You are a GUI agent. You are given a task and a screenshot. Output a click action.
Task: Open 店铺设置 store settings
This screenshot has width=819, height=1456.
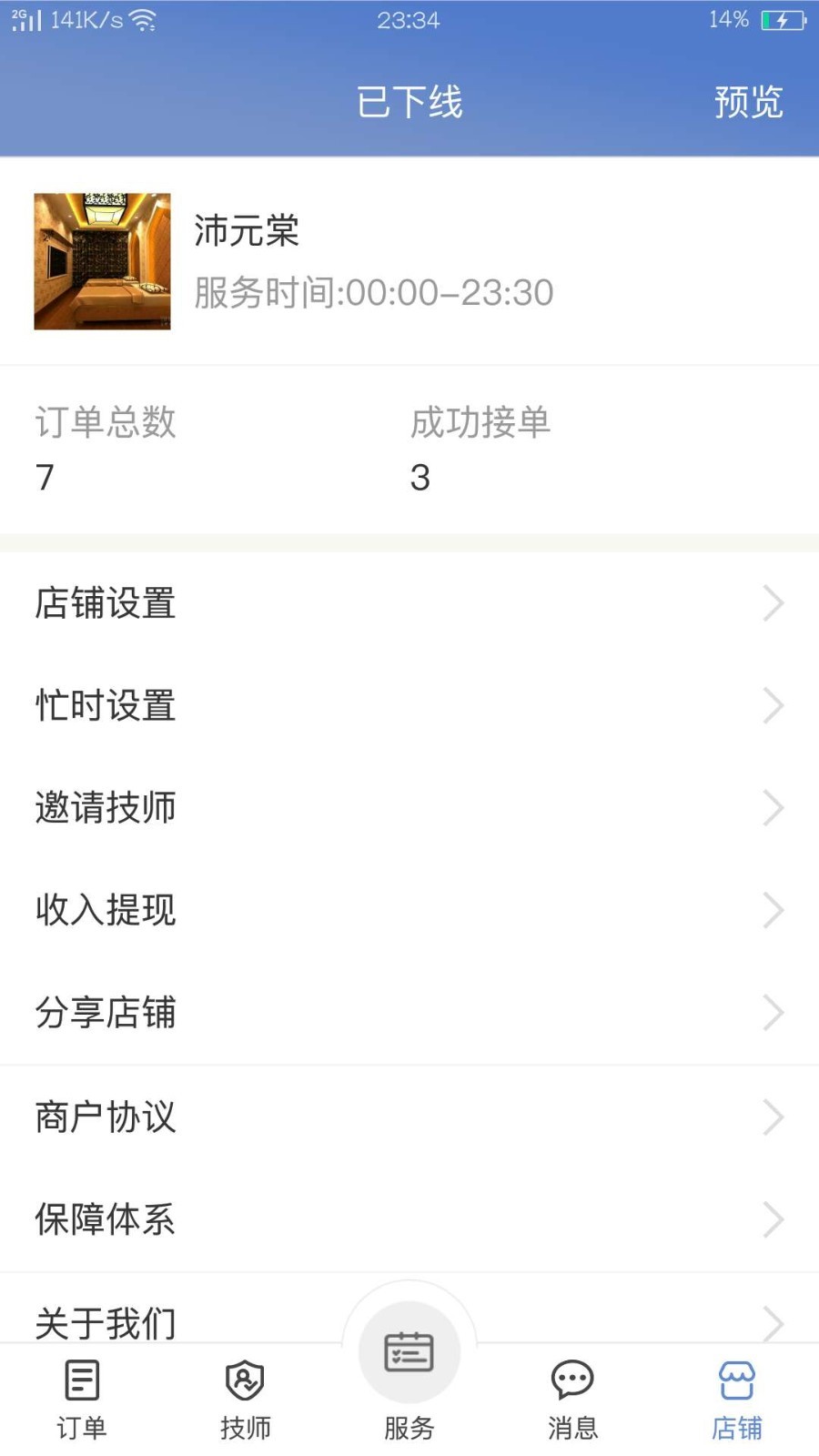click(x=409, y=603)
